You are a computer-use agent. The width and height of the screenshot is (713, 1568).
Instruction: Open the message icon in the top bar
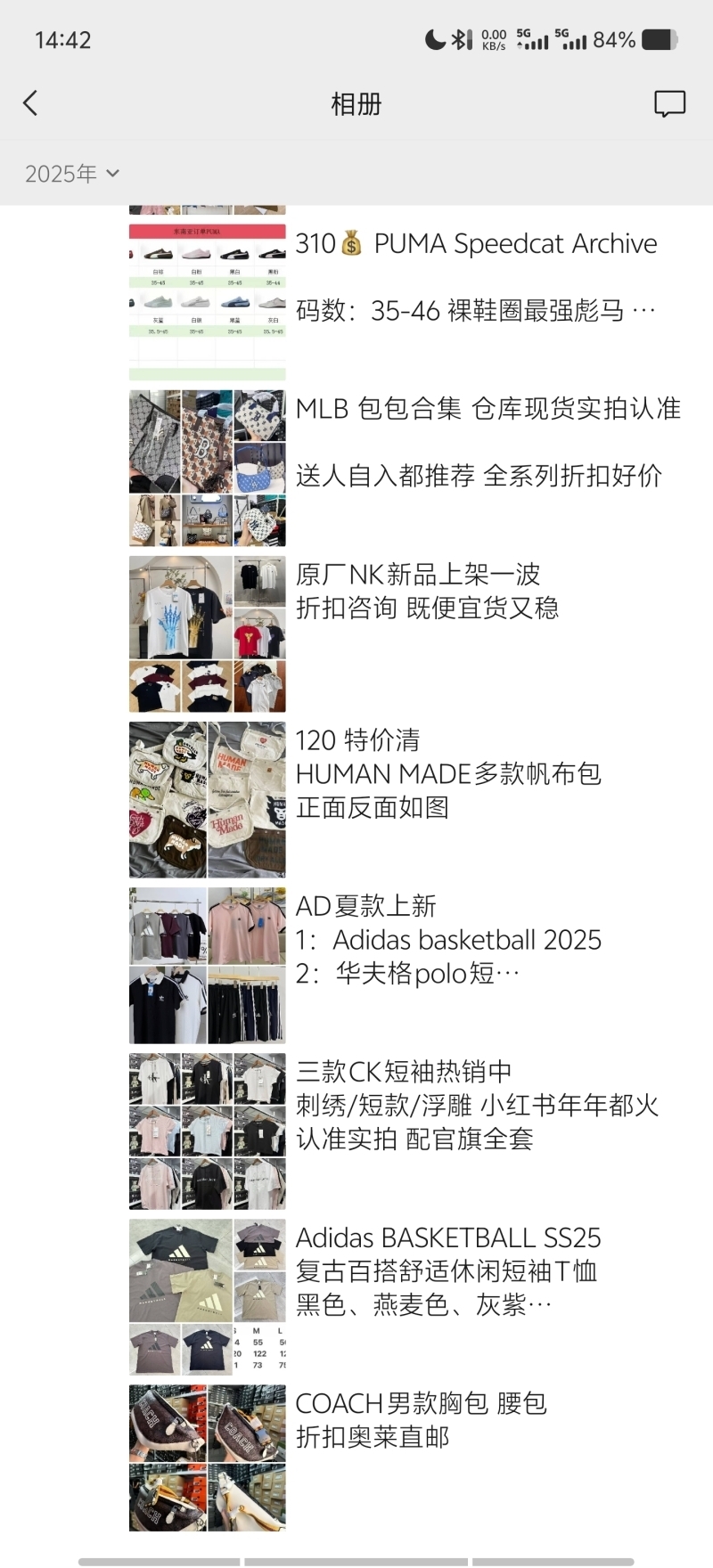[669, 103]
